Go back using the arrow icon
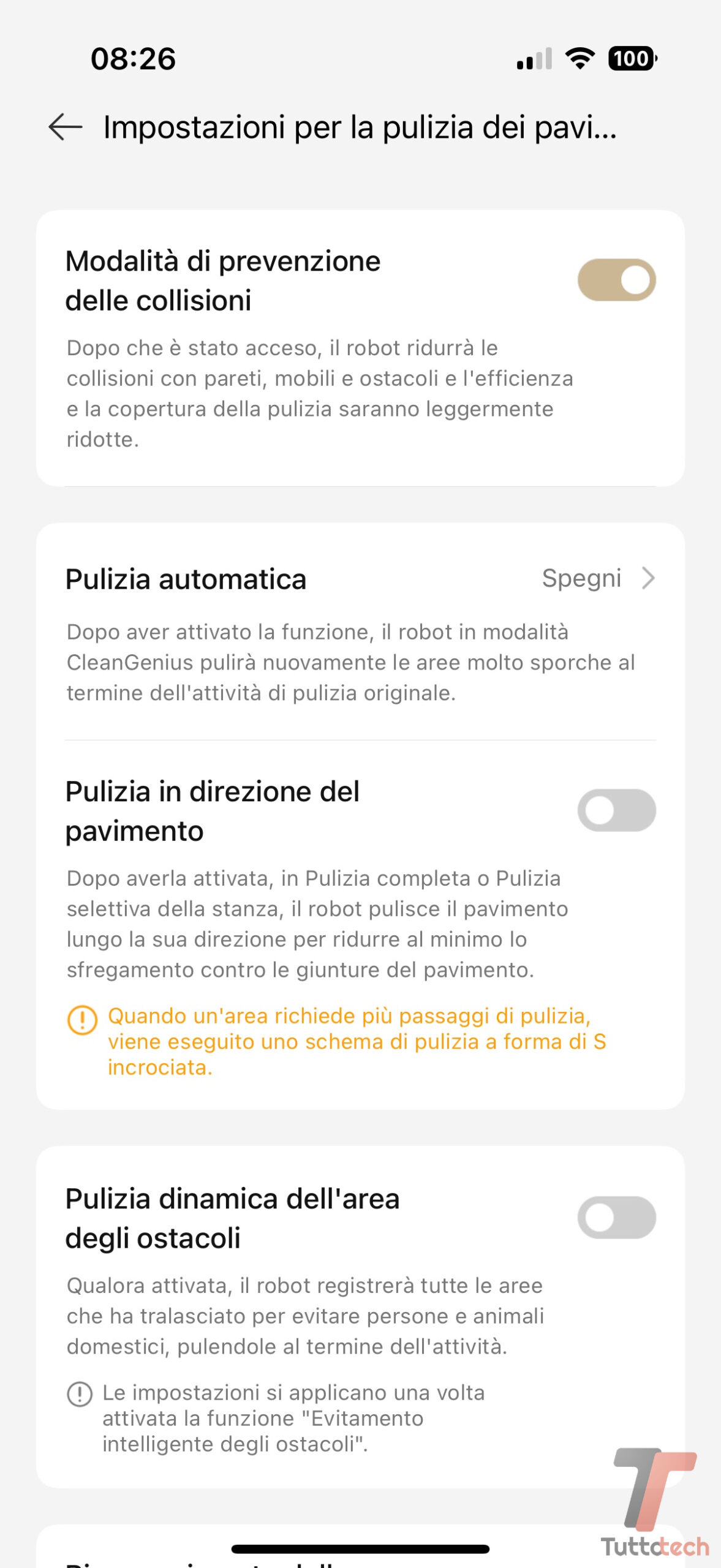The image size is (721, 1568). pos(65,127)
